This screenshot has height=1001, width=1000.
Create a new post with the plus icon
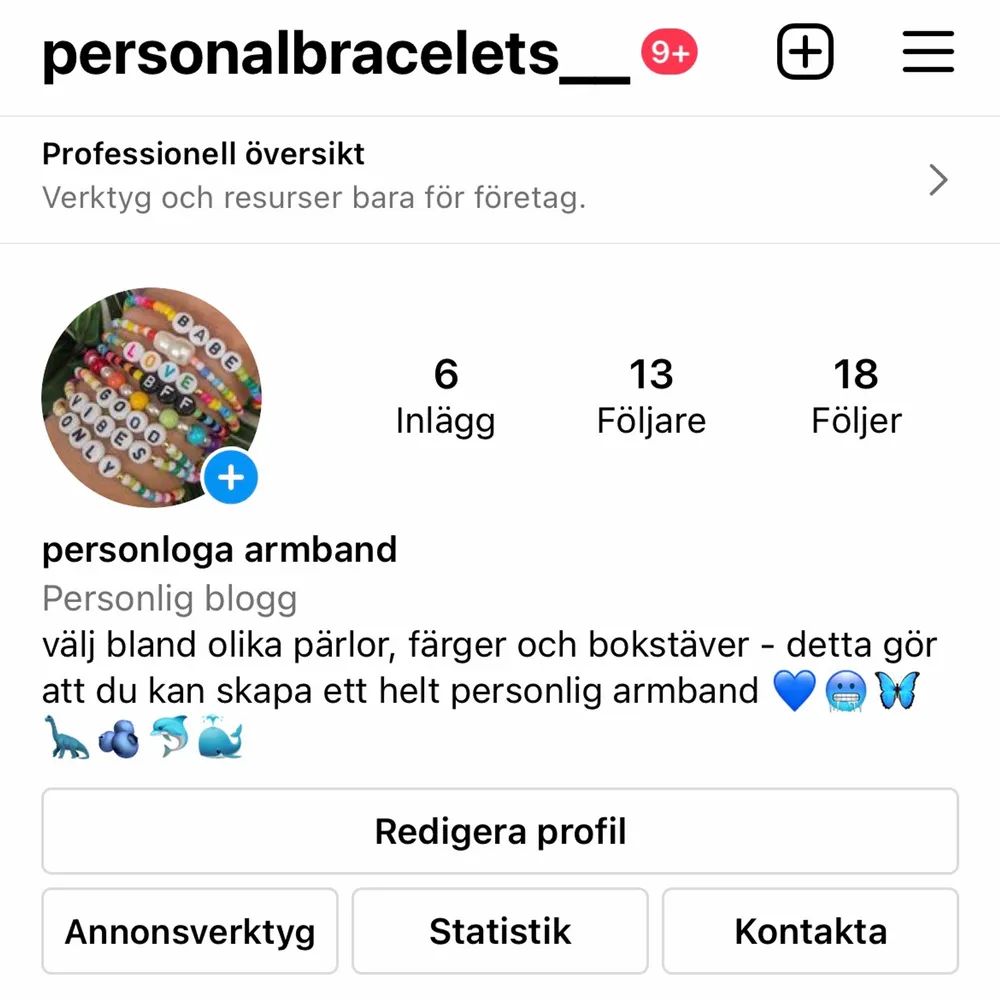click(x=804, y=50)
